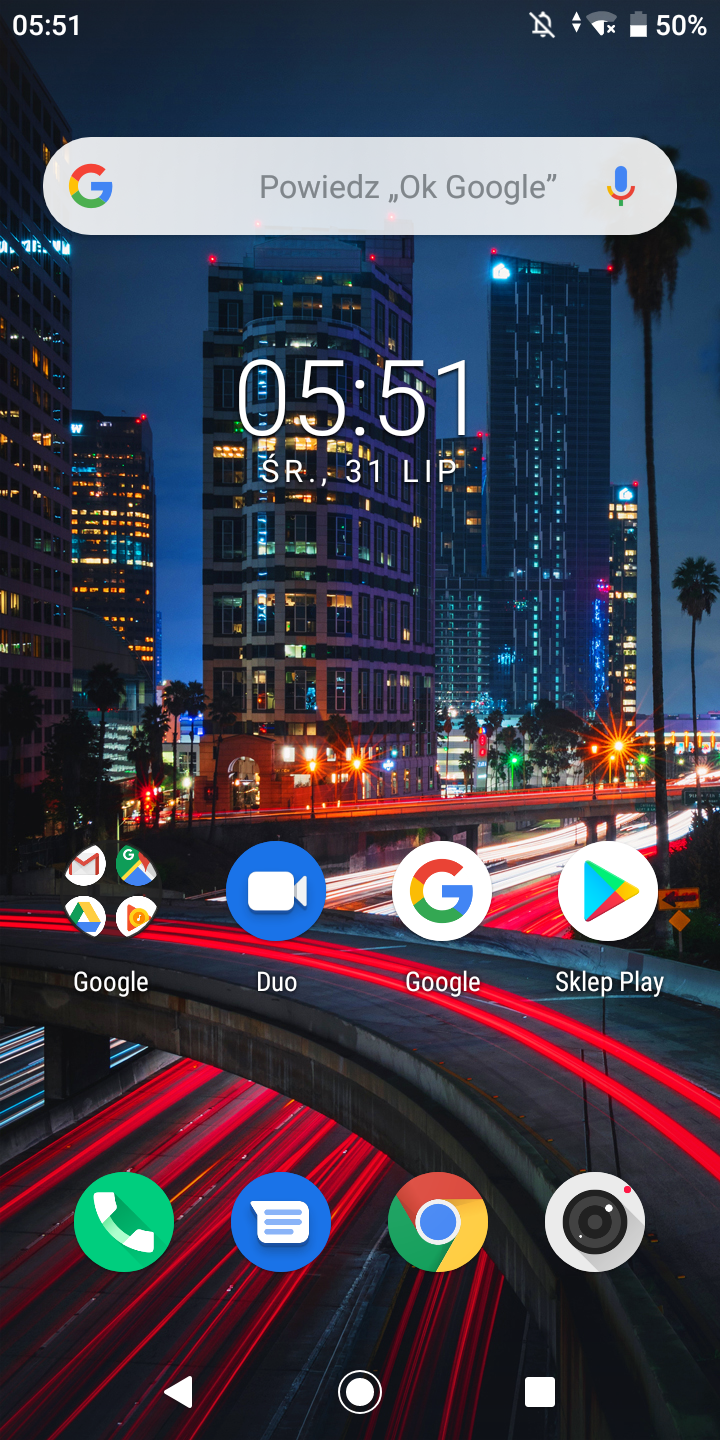Open the Phone dialer app
The width and height of the screenshot is (720, 1440).
coord(124,1222)
